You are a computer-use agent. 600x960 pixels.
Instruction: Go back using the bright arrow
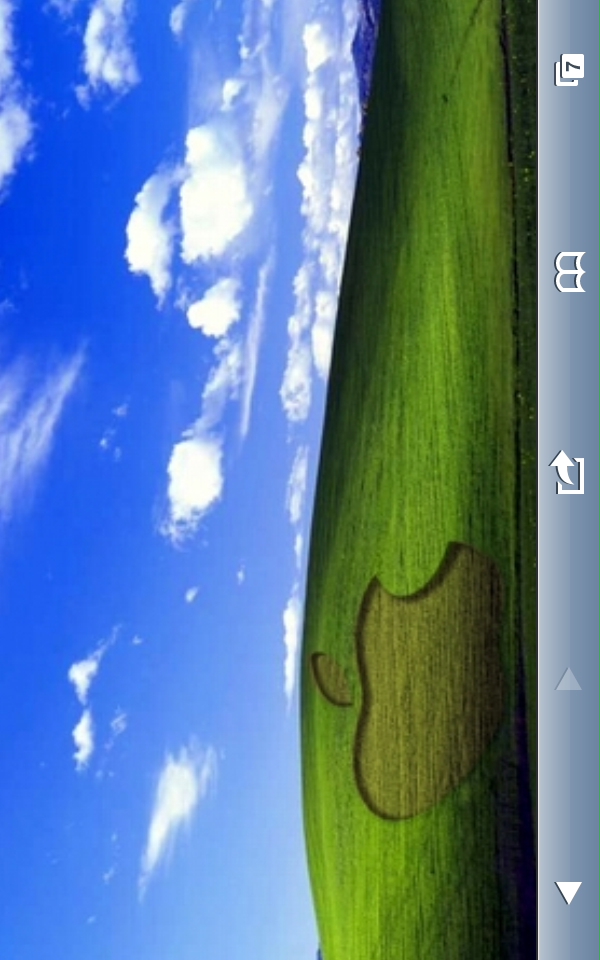click(x=568, y=893)
